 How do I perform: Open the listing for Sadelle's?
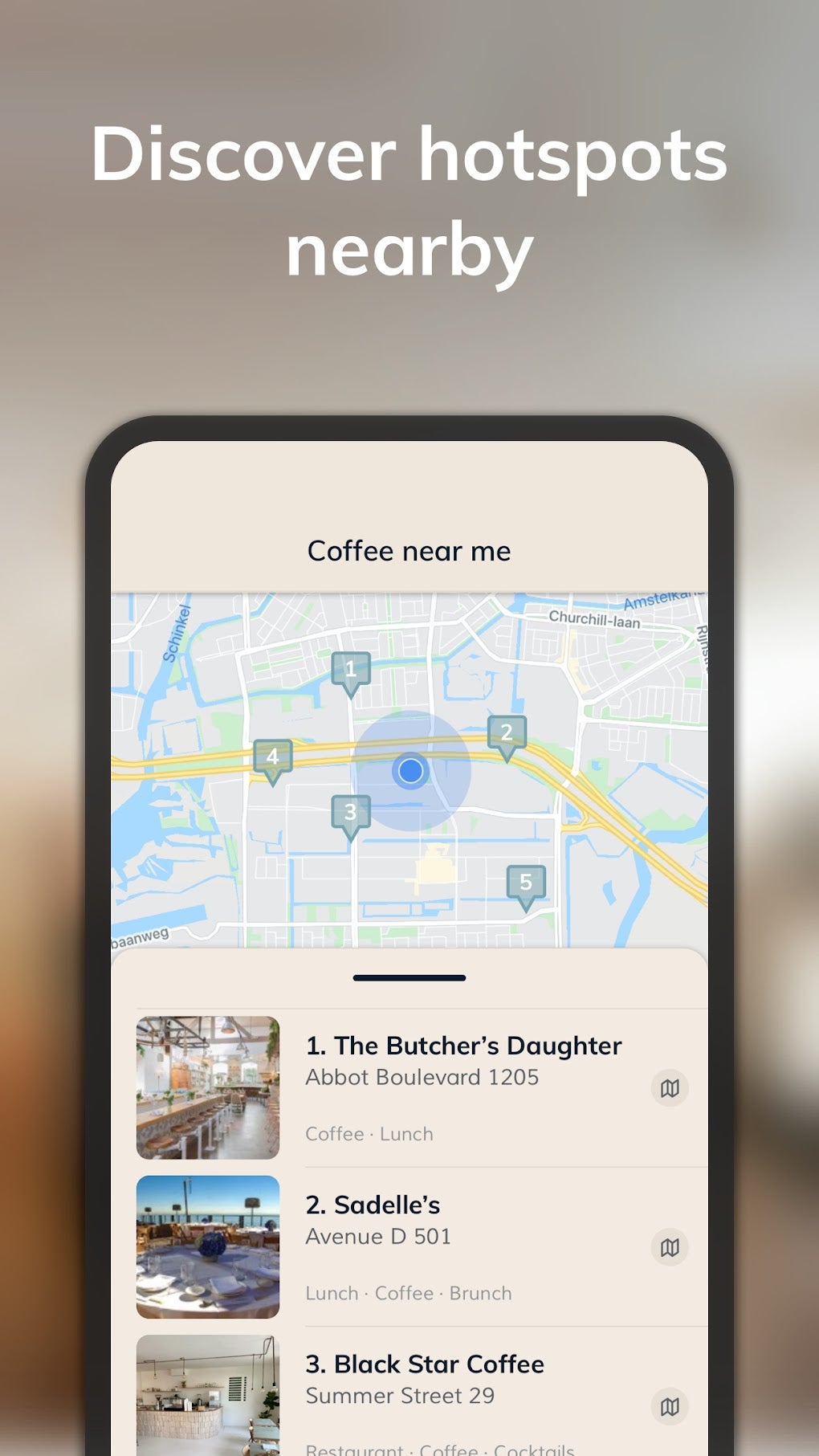[x=373, y=1205]
